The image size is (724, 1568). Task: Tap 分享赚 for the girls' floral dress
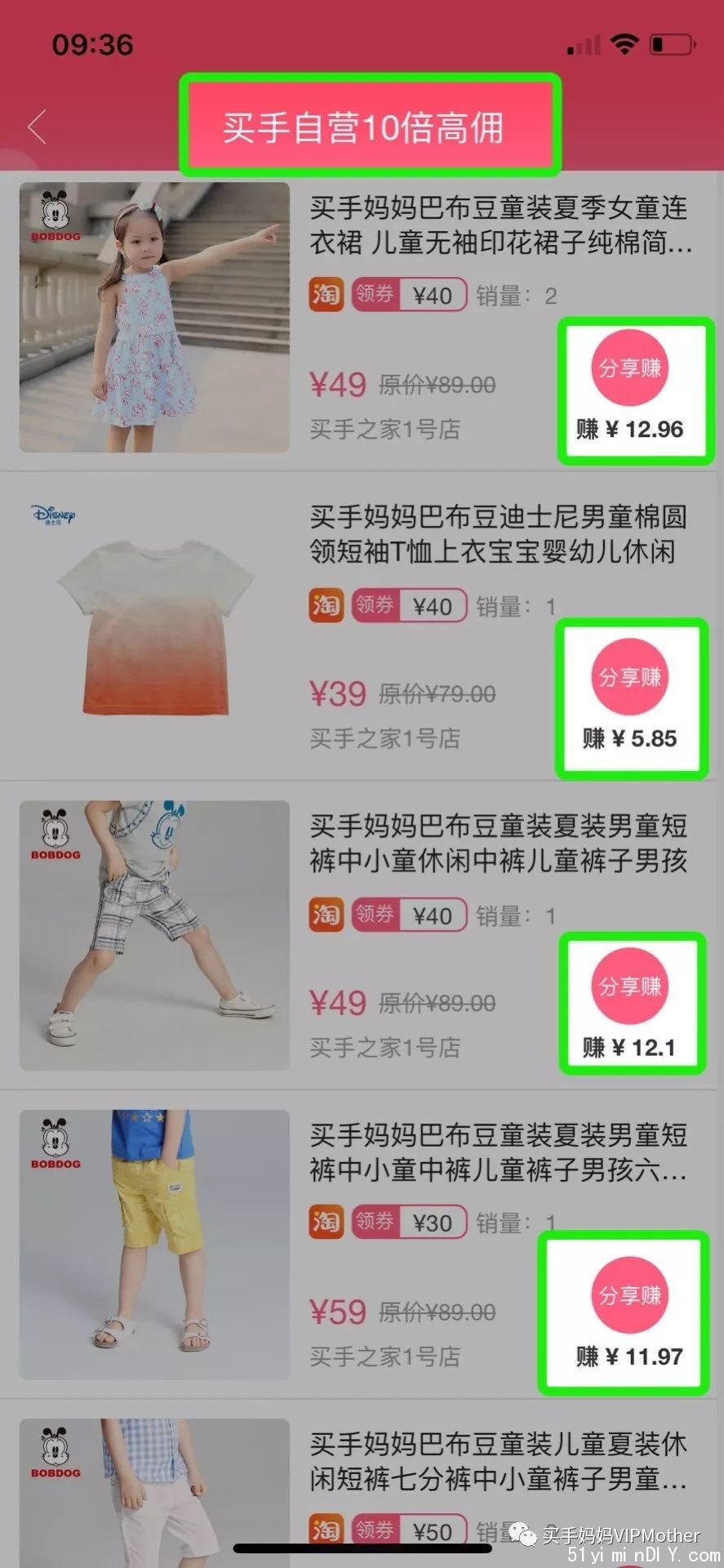pos(629,368)
